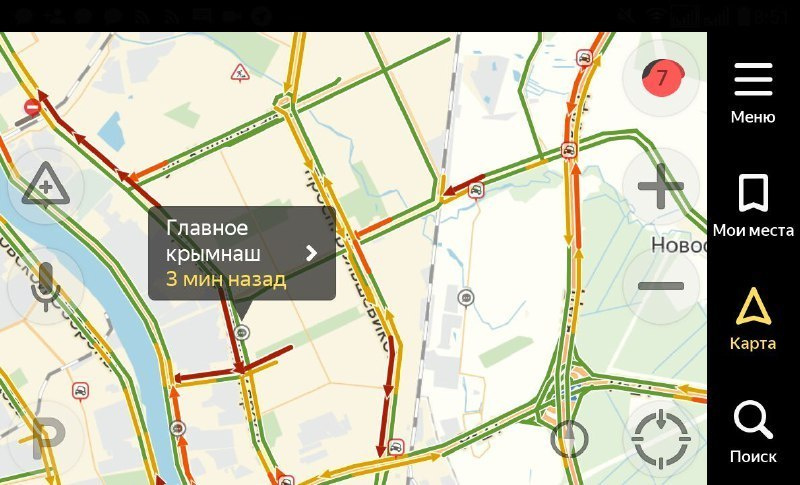Open the Меню side panel
800x485 pixels.
coord(753,92)
